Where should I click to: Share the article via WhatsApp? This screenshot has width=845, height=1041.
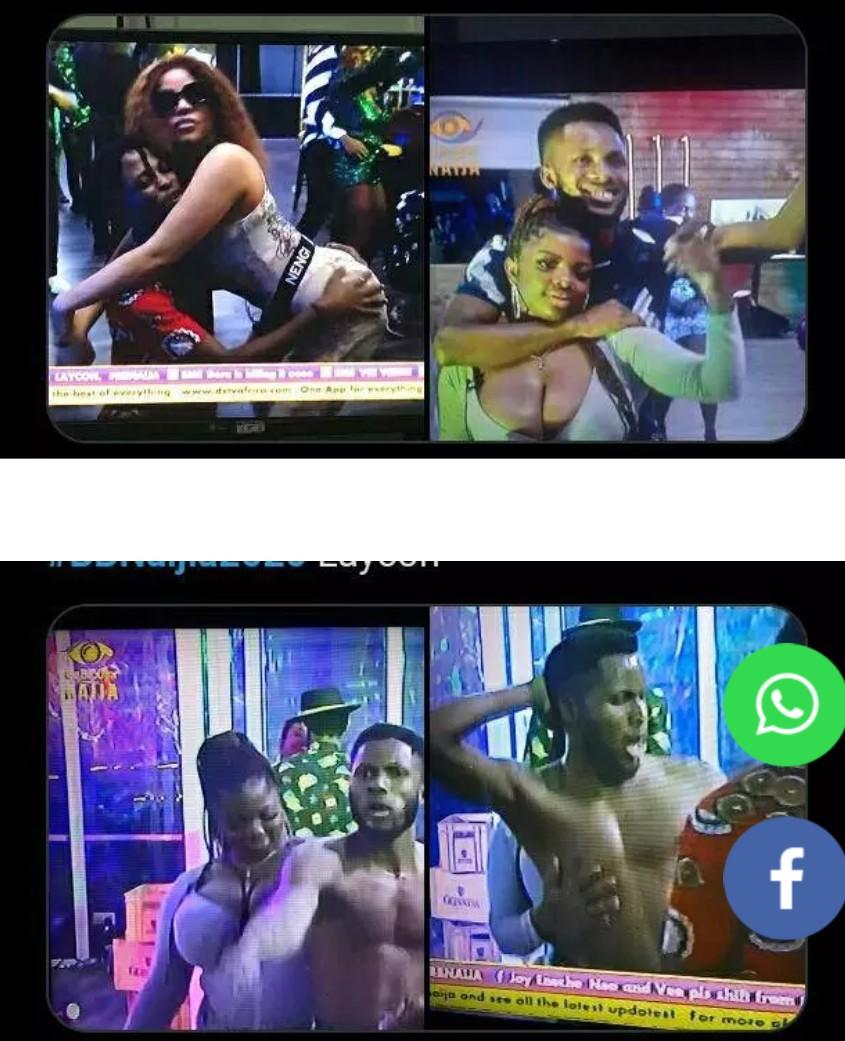coord(786,705)
